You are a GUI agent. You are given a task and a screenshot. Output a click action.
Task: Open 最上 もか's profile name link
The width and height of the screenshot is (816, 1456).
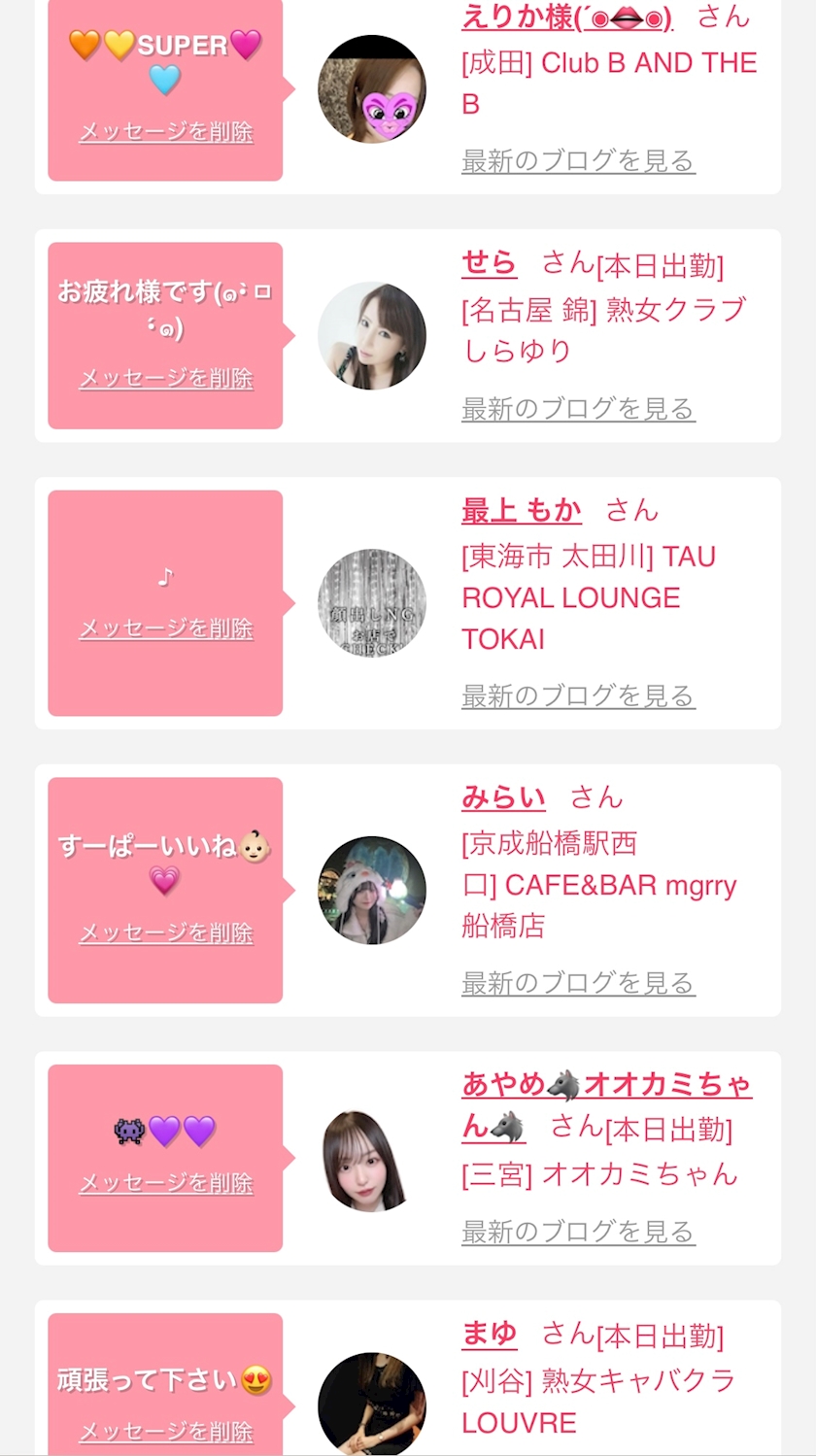(522, 510)
